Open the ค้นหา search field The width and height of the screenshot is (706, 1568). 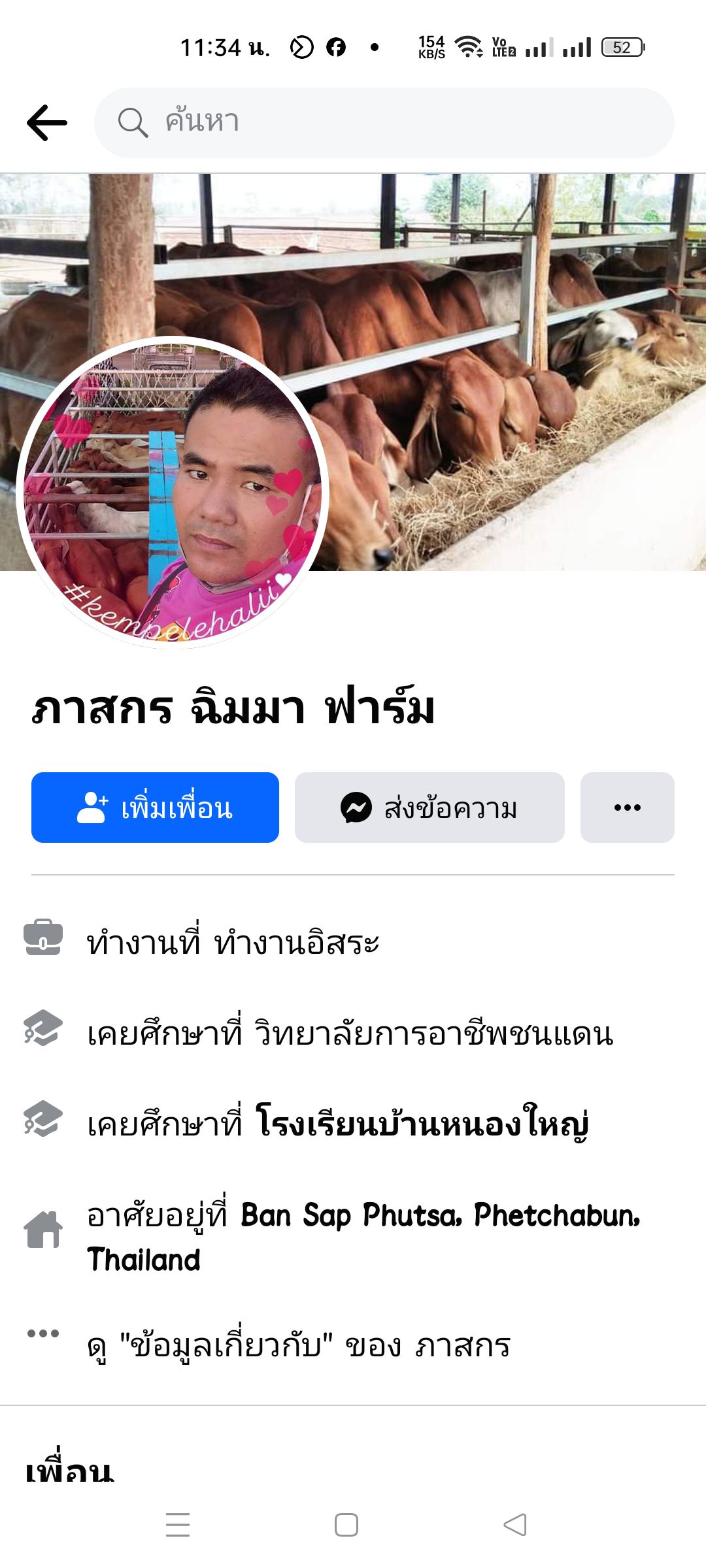[x=384, y=123]
